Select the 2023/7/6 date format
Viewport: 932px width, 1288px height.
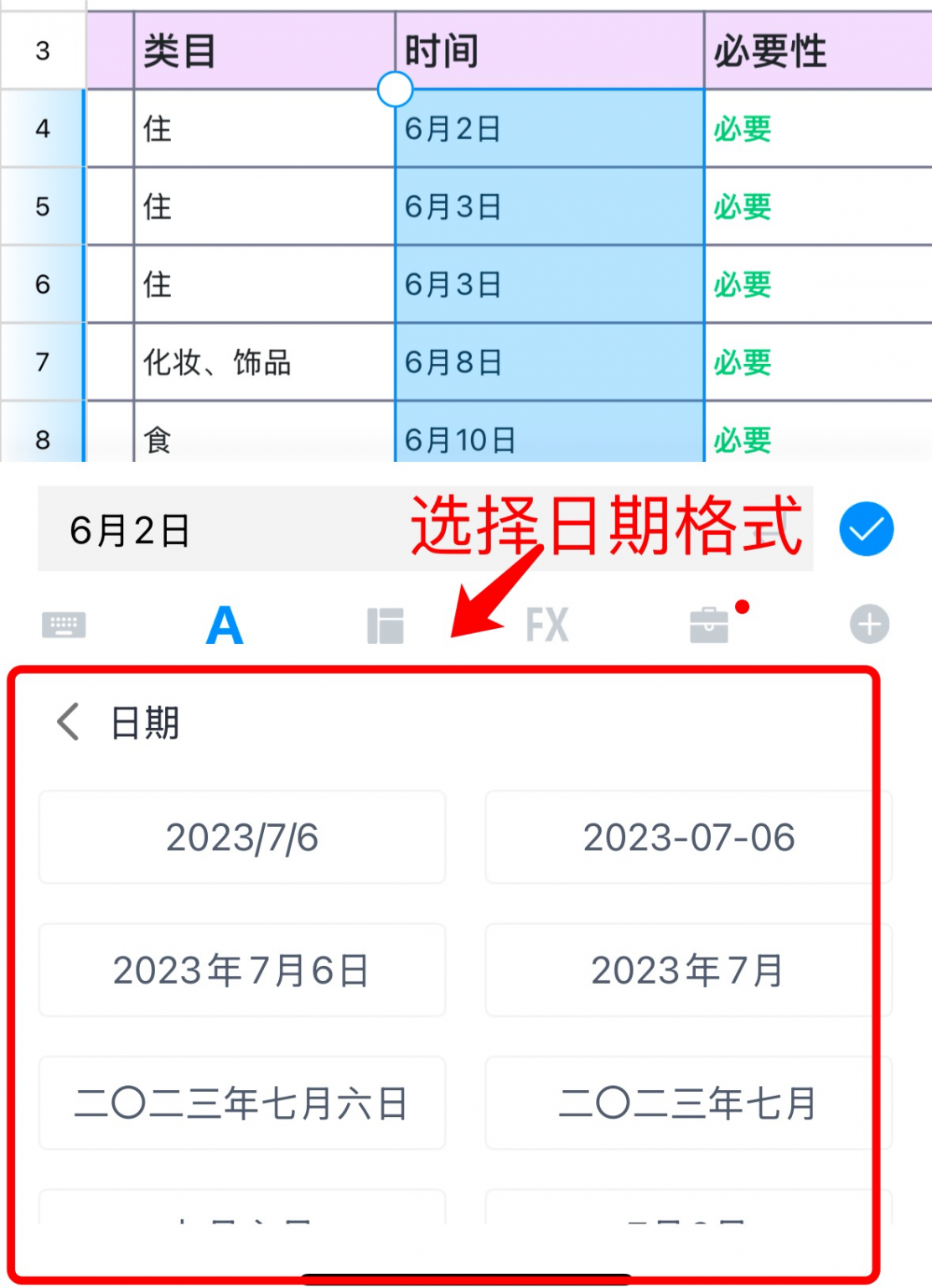pyautogui.click(x=242, y=837)
